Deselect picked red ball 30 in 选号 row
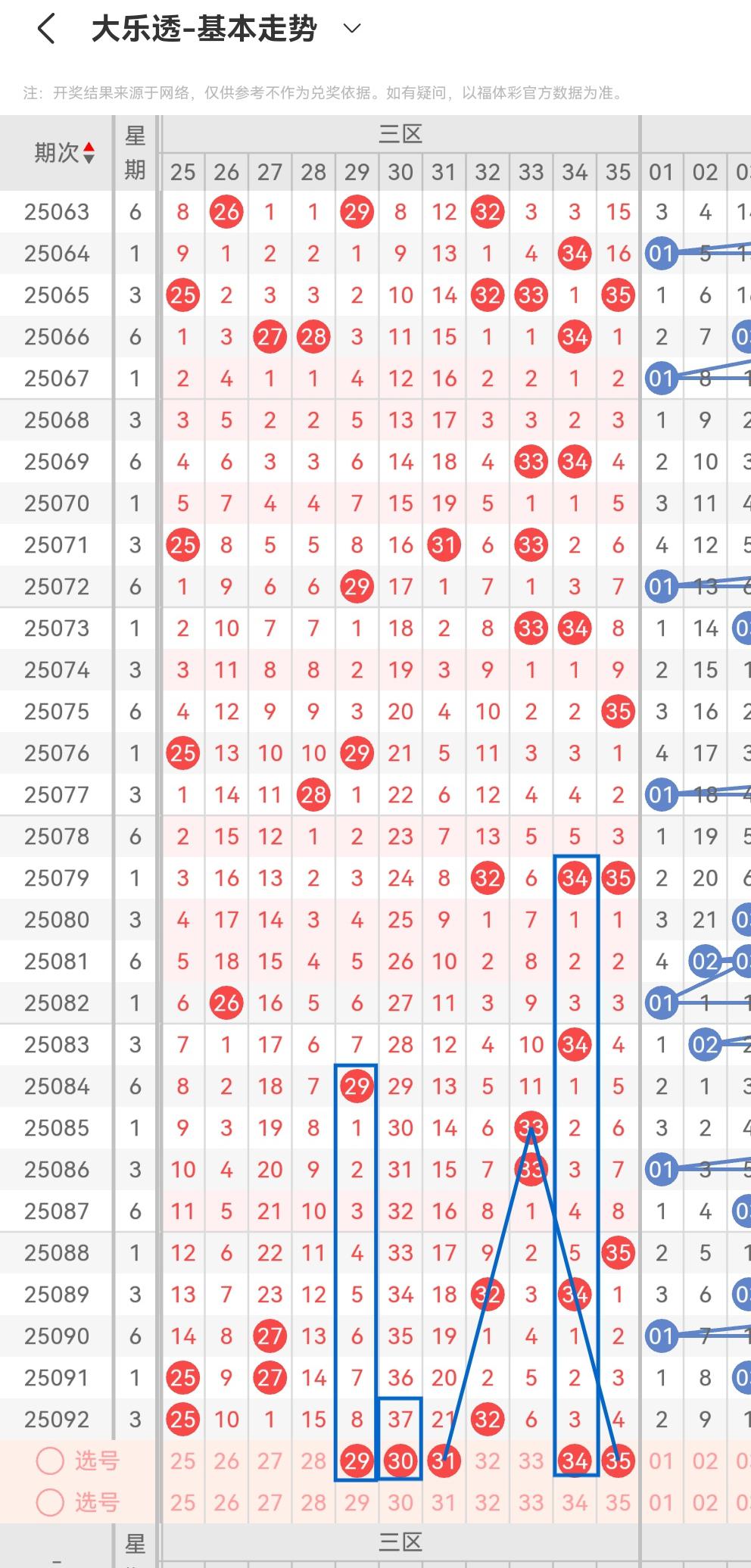This screenshot has width=751, height=1568. point(400,1460)
